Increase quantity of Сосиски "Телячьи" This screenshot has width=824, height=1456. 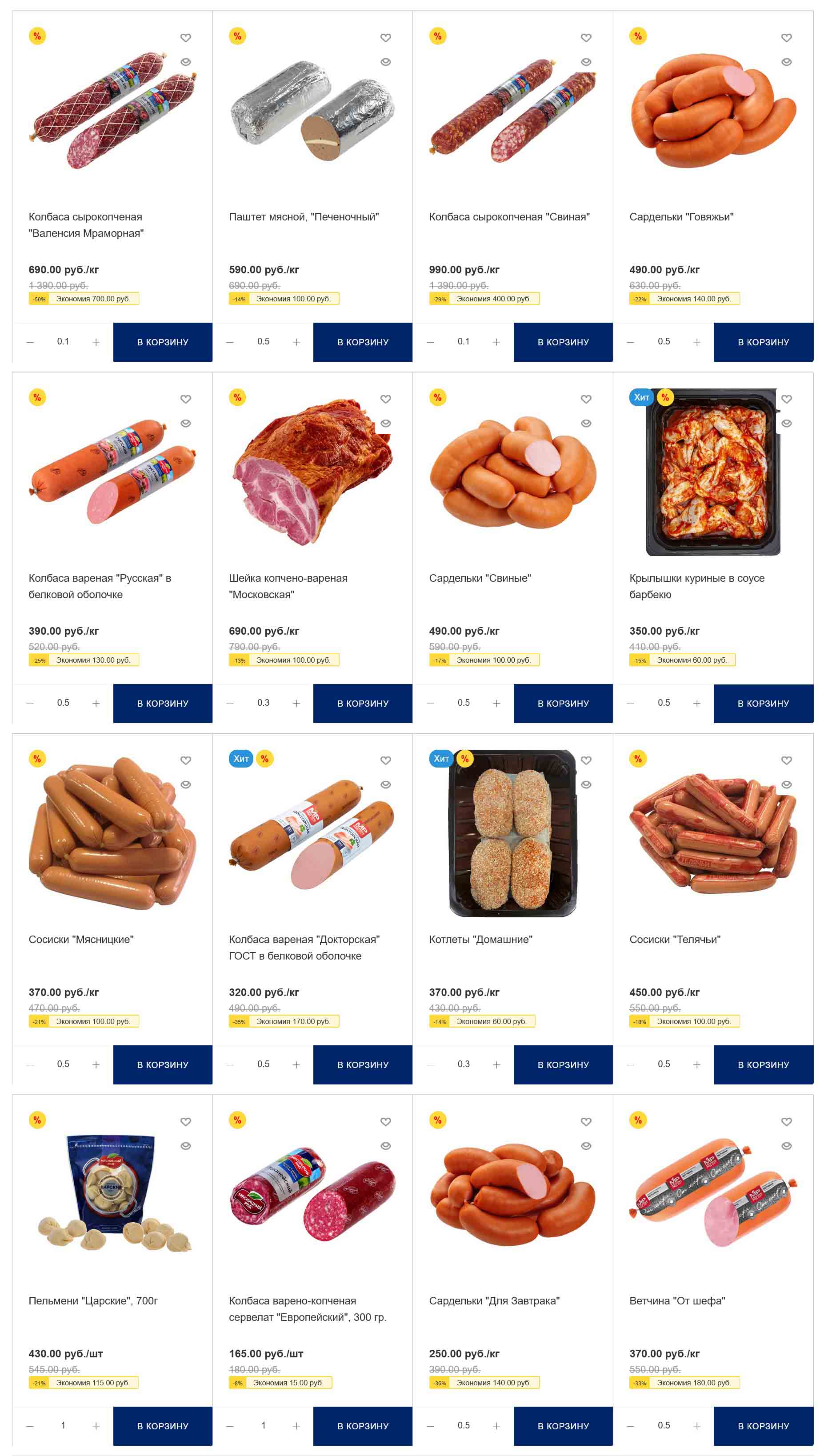pyautogui.click(x=696, y=1064)
